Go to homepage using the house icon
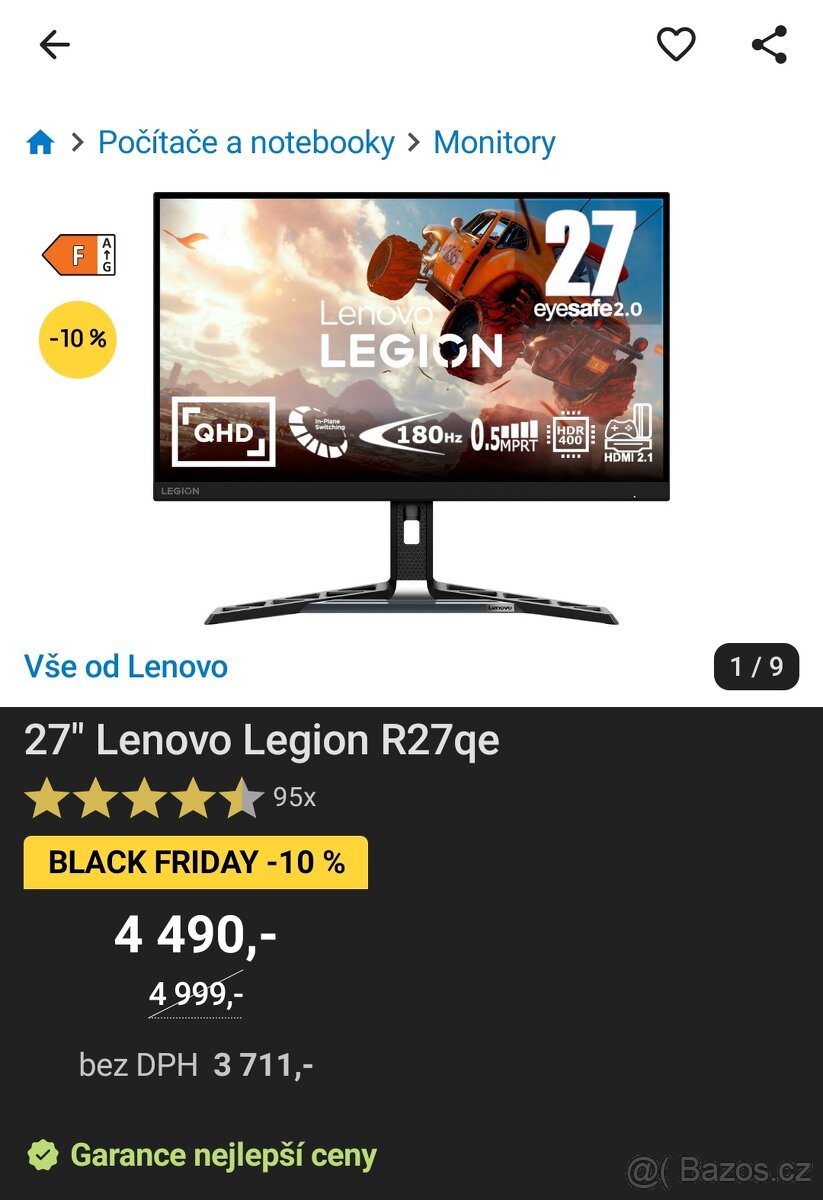The height and width of the screenshot is (1200, 823). tap(38, 142)
